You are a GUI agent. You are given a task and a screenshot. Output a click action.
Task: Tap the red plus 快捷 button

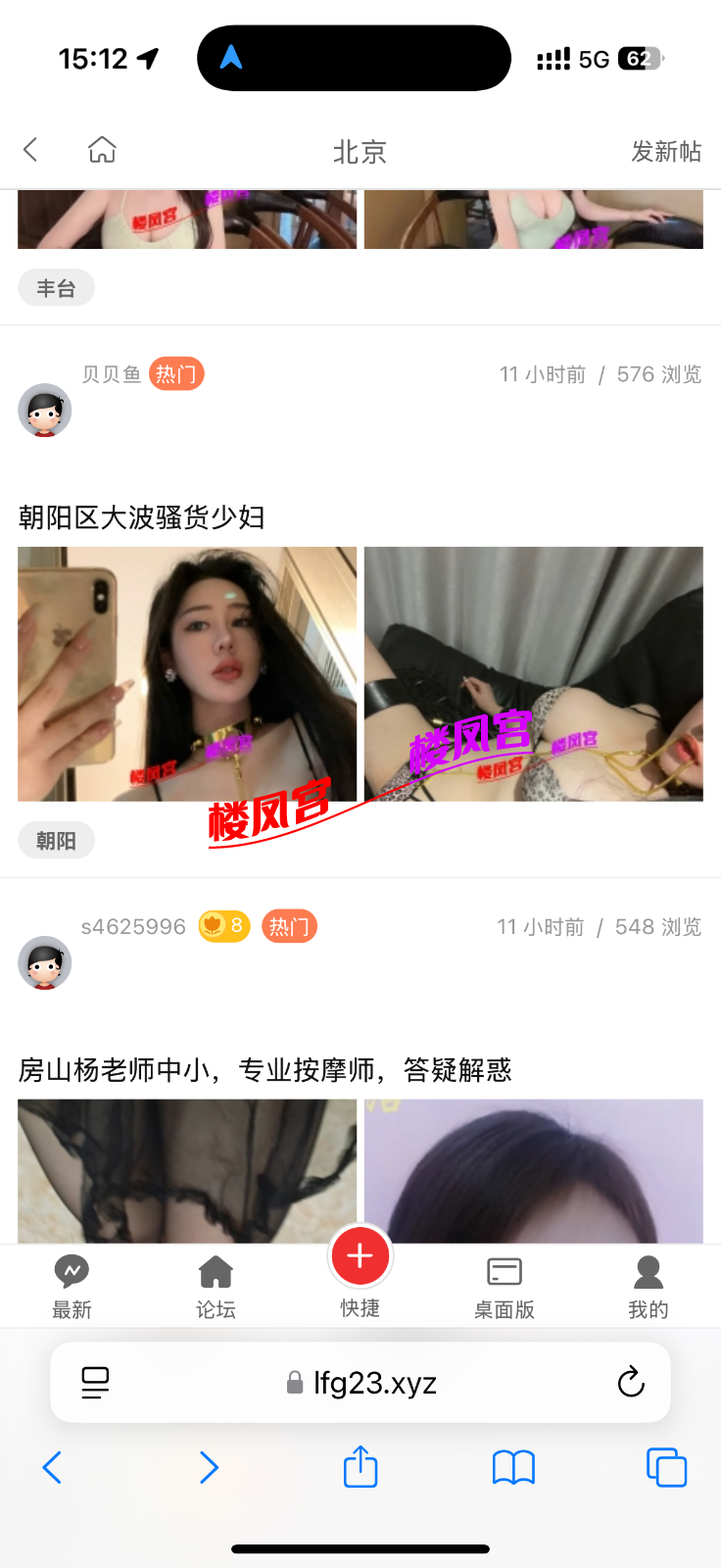point(360,1256)
